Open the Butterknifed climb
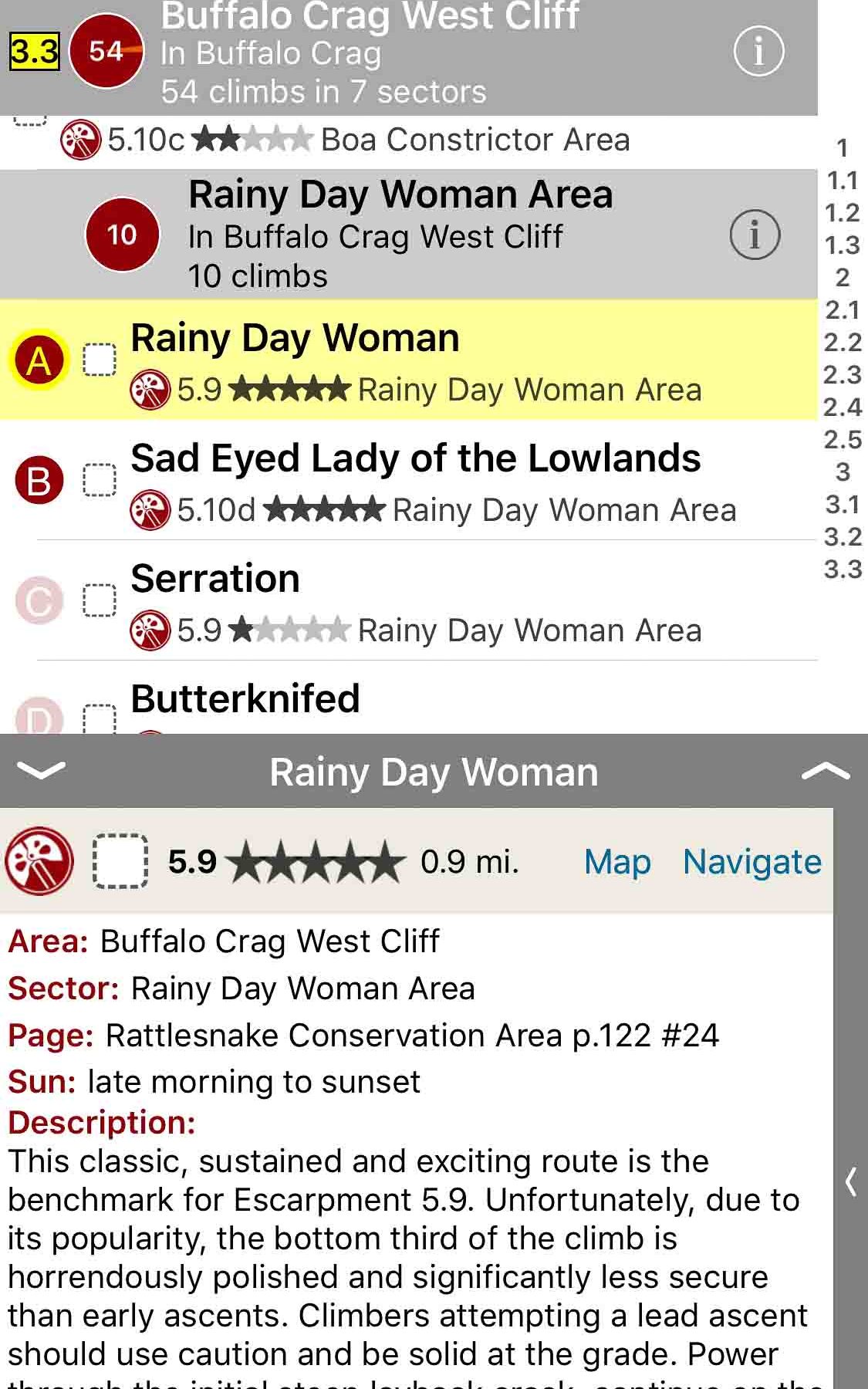Image resolution: width=868 pixels, height=1389 pixels. click(x=245, y=699)
